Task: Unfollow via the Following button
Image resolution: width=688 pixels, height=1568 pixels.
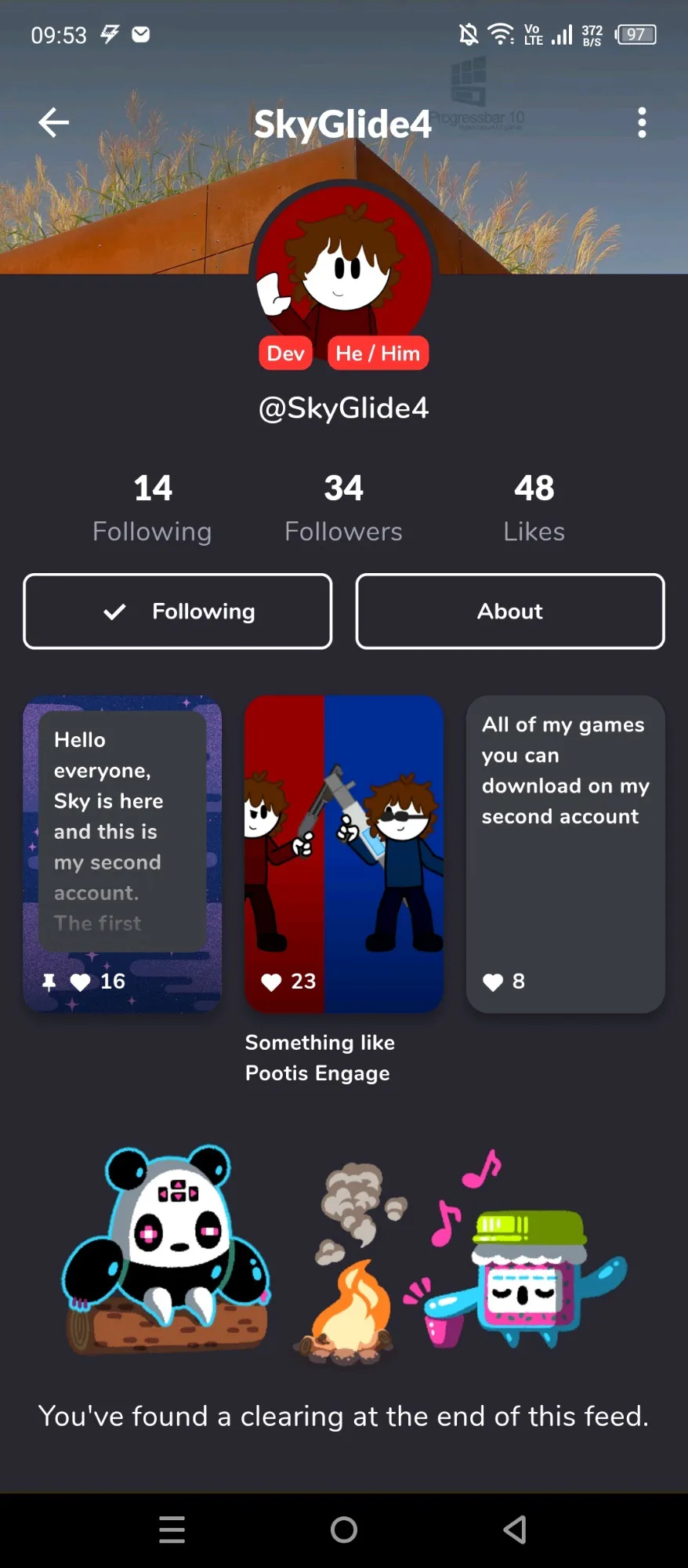Action: pyautogui.click(x=178, y=612)
